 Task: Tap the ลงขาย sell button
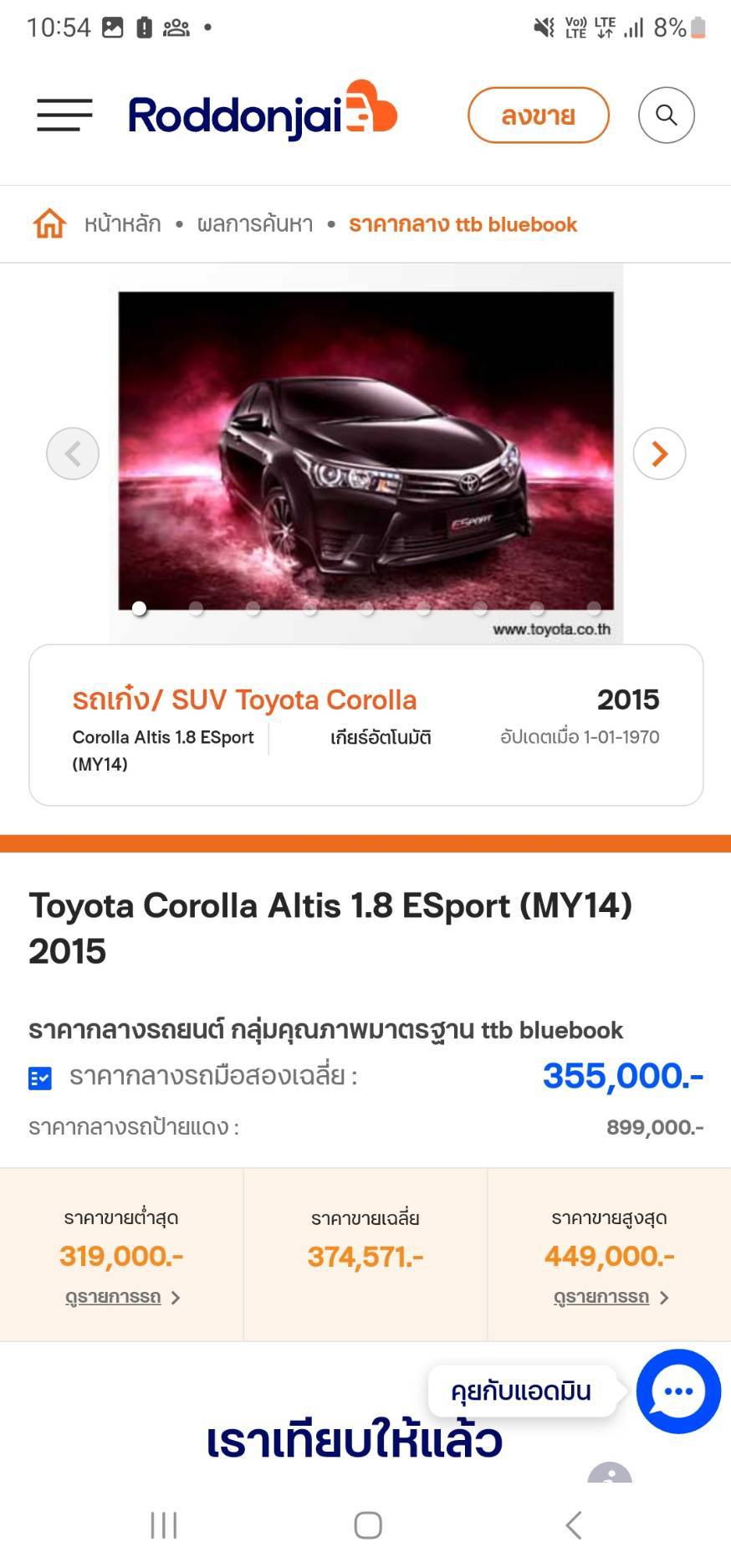(x=538, y=115)
